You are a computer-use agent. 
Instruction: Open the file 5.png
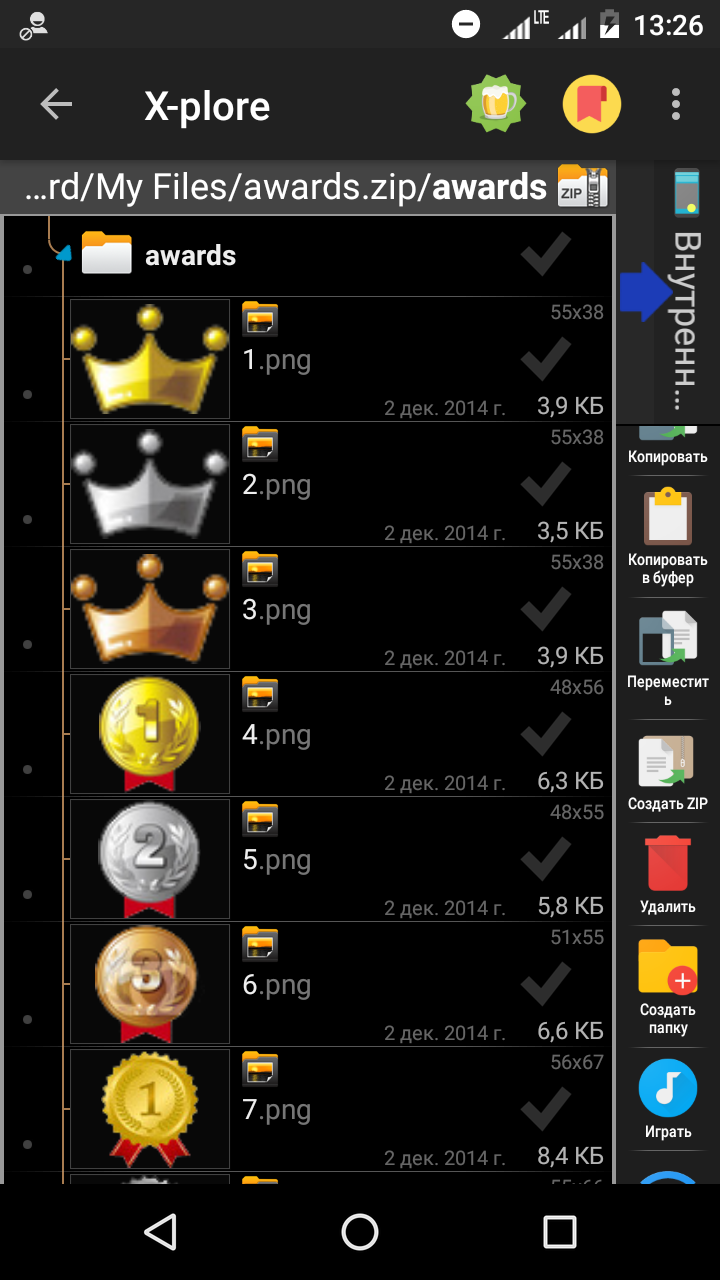277,860
